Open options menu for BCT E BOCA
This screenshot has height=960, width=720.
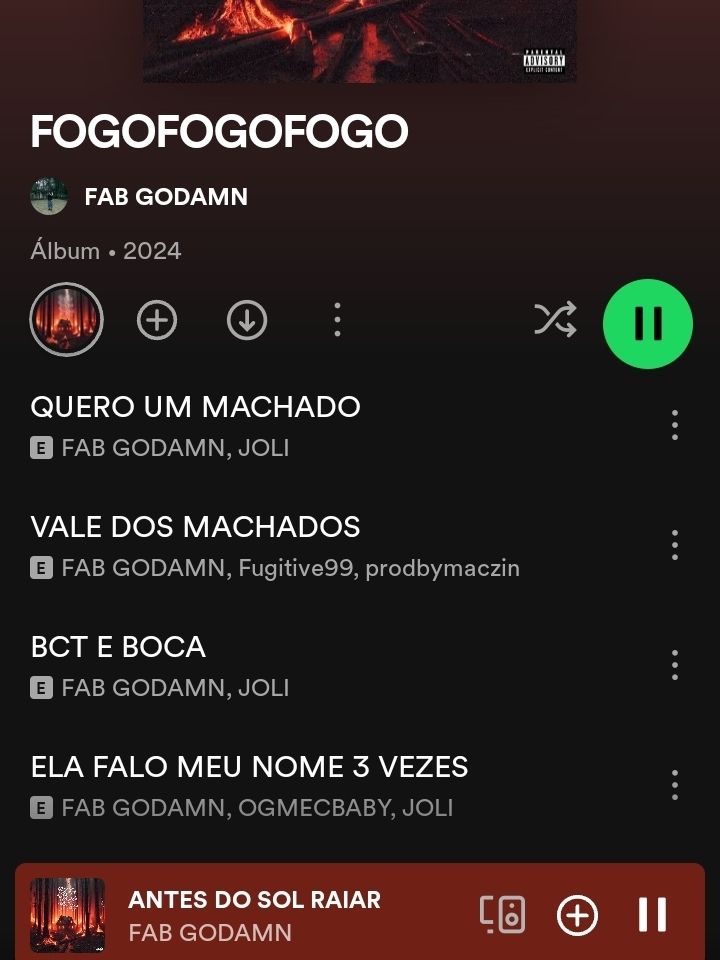coord(676,667)
